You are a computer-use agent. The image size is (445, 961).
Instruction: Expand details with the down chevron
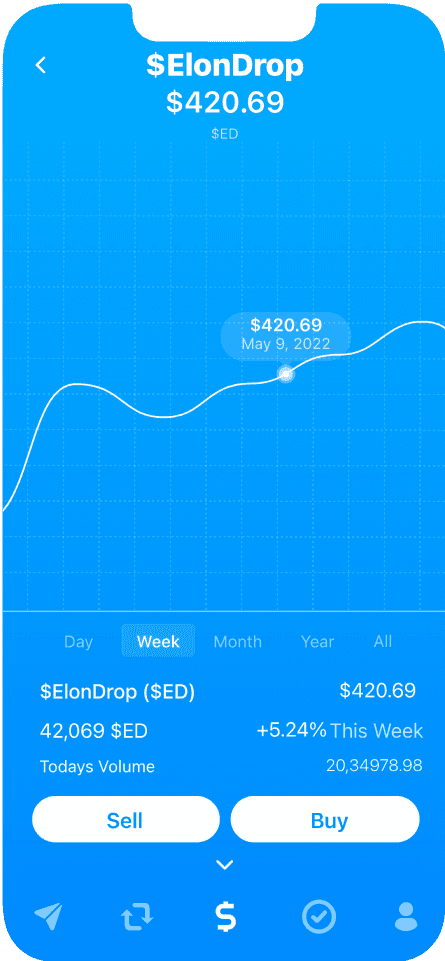click(x=225, y=865)
